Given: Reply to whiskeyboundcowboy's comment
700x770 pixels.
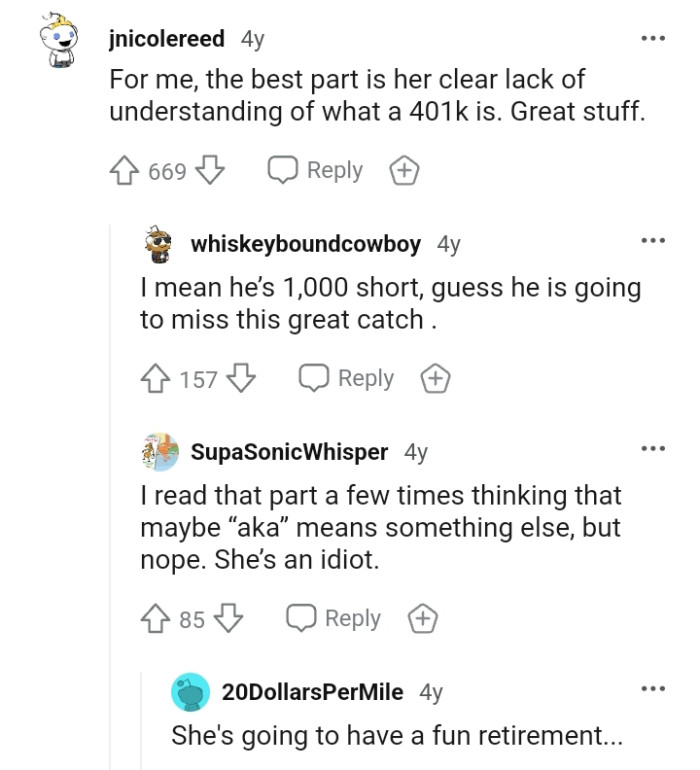Looking at the screenshot, I should tap(346, 379).
